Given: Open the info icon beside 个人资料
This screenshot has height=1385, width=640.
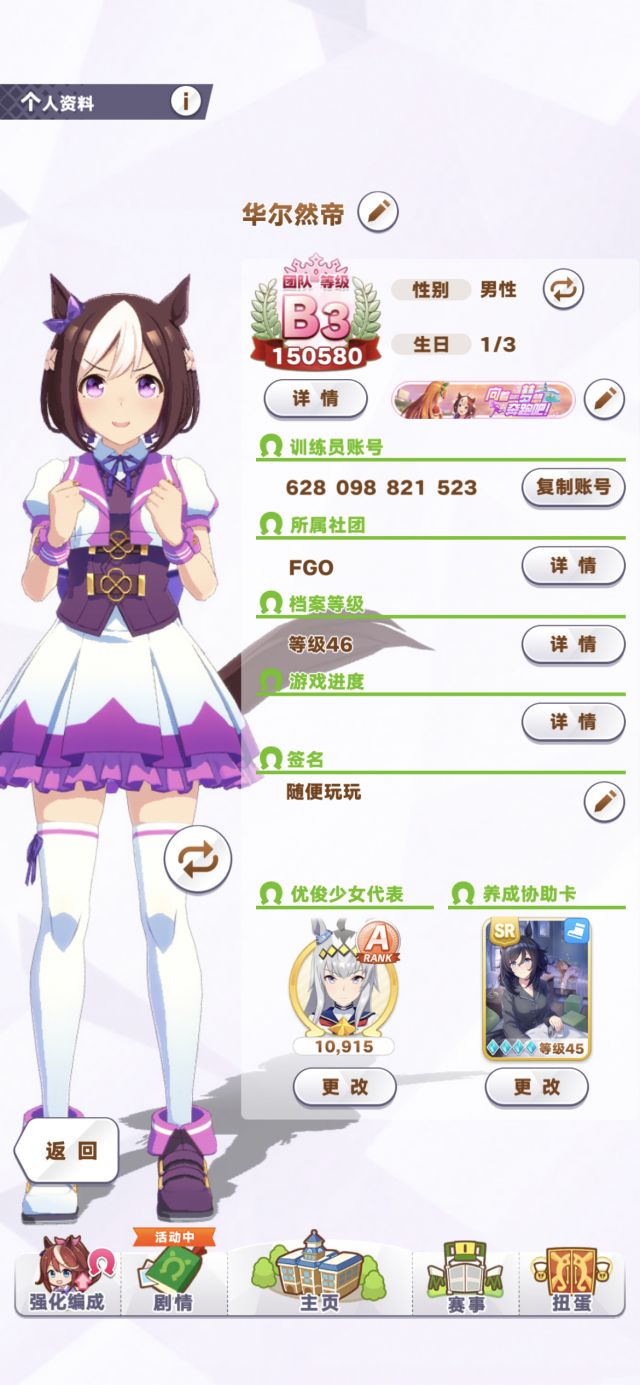Looking at the screenshot, I should click(x=186, y=101).
